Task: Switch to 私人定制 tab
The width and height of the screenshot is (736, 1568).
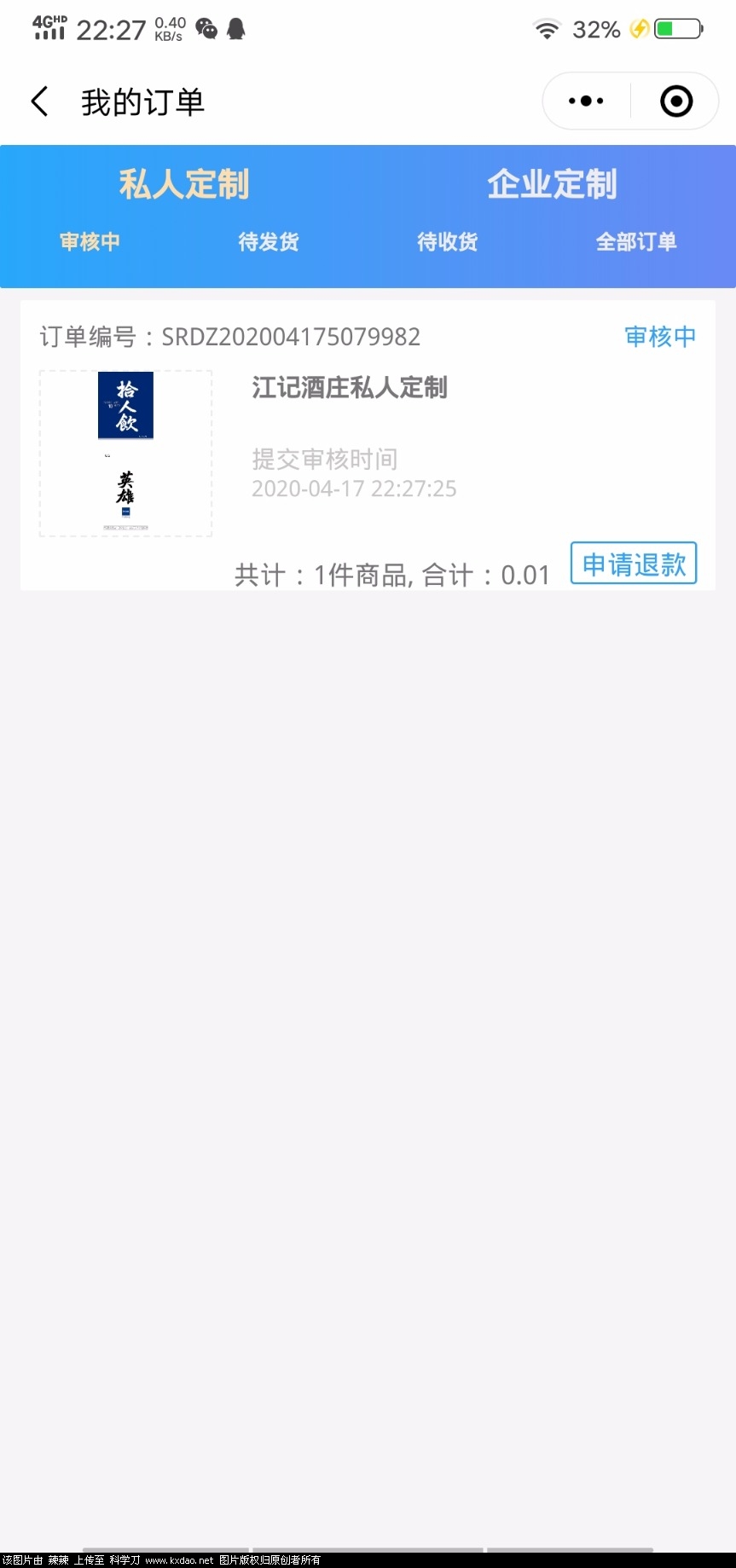Action: (x=183, y=184)
